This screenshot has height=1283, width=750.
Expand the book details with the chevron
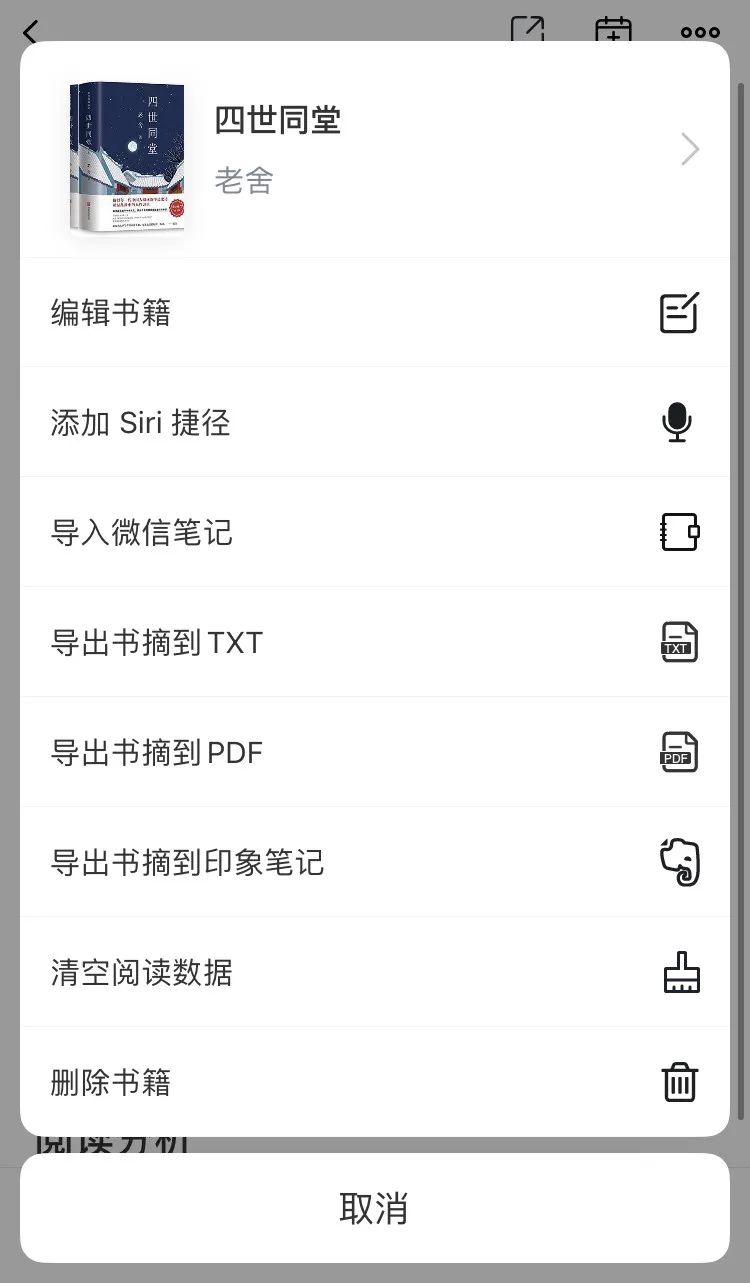[x=688, y=149]
